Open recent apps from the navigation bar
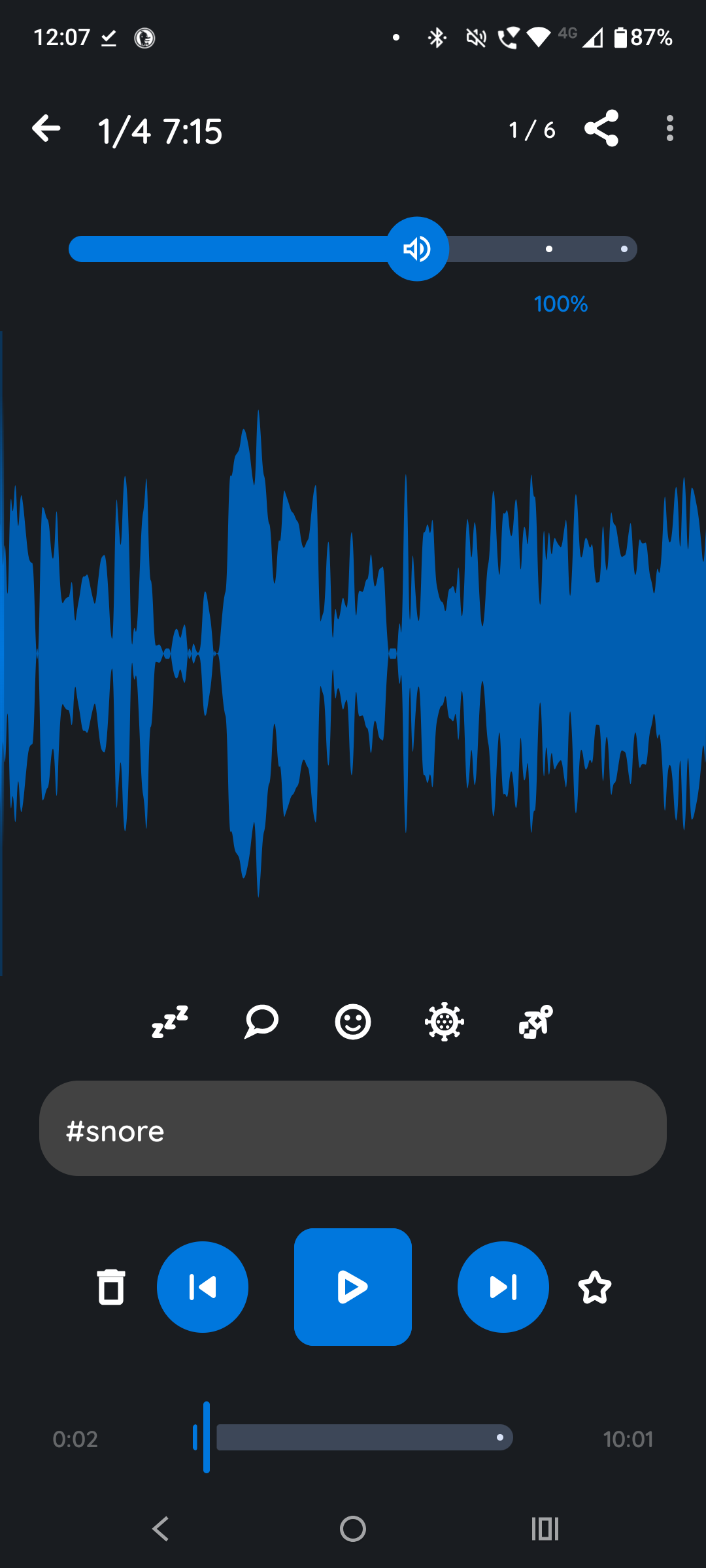706x1568 pixels. [545, 1529]
